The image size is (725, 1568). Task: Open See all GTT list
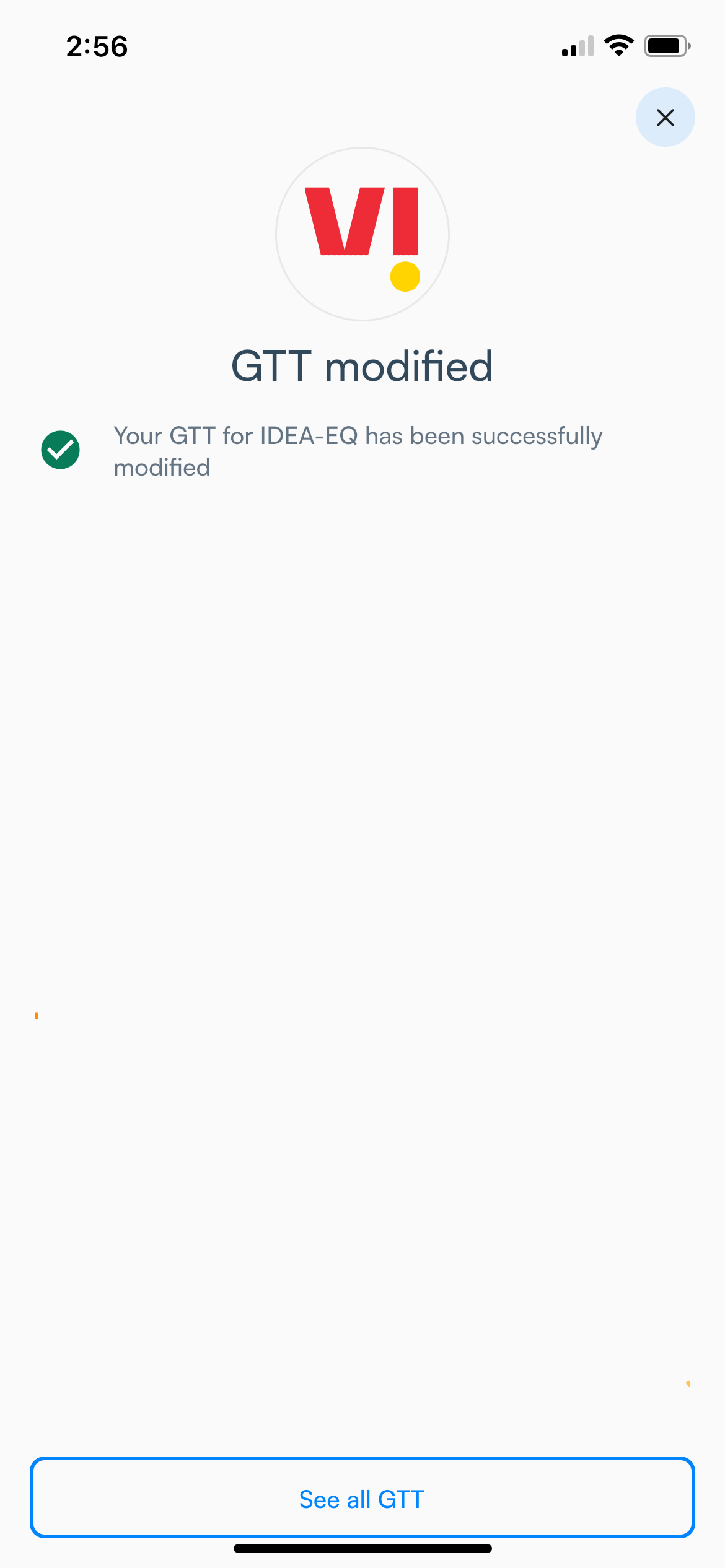click(x=362, y=1497)
